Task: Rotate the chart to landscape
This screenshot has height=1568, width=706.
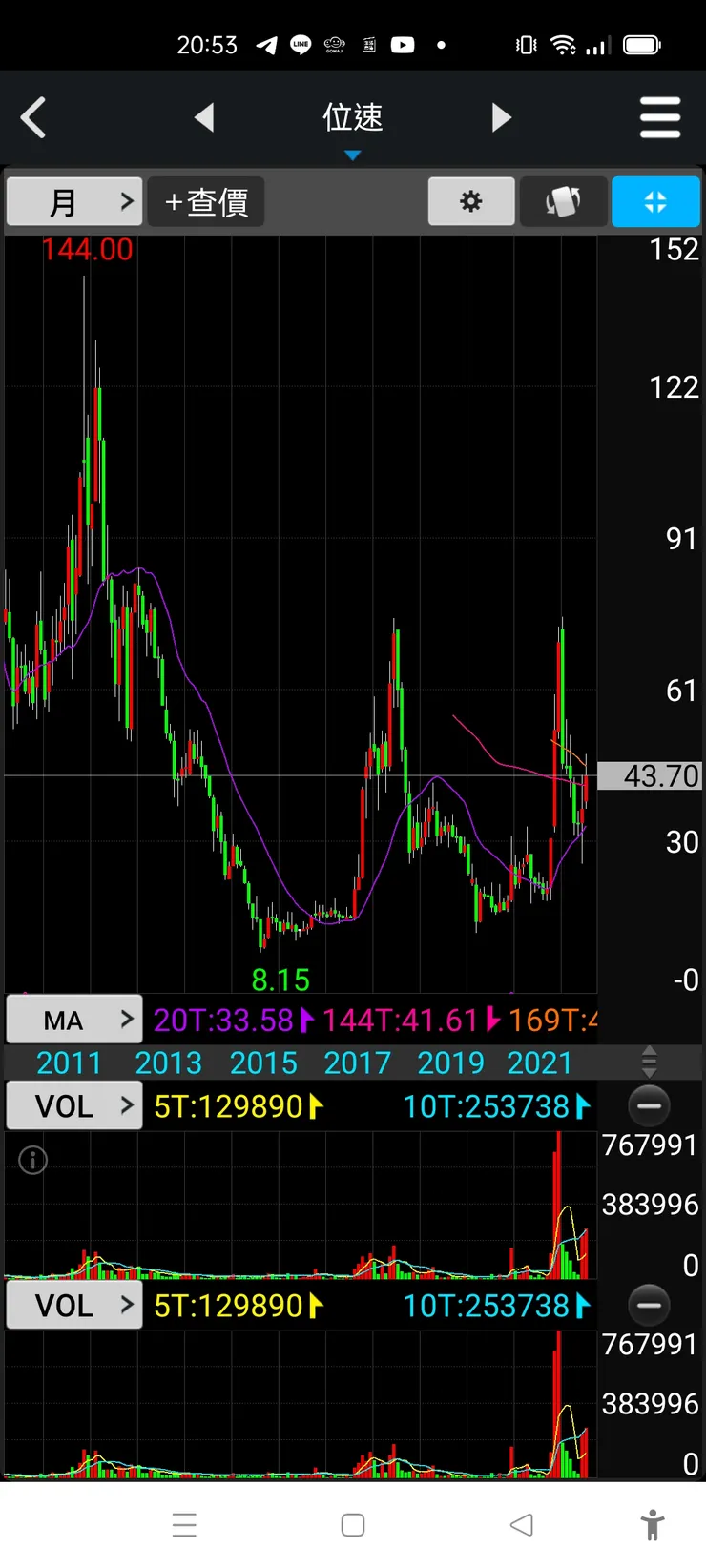Action: [563, 202]
